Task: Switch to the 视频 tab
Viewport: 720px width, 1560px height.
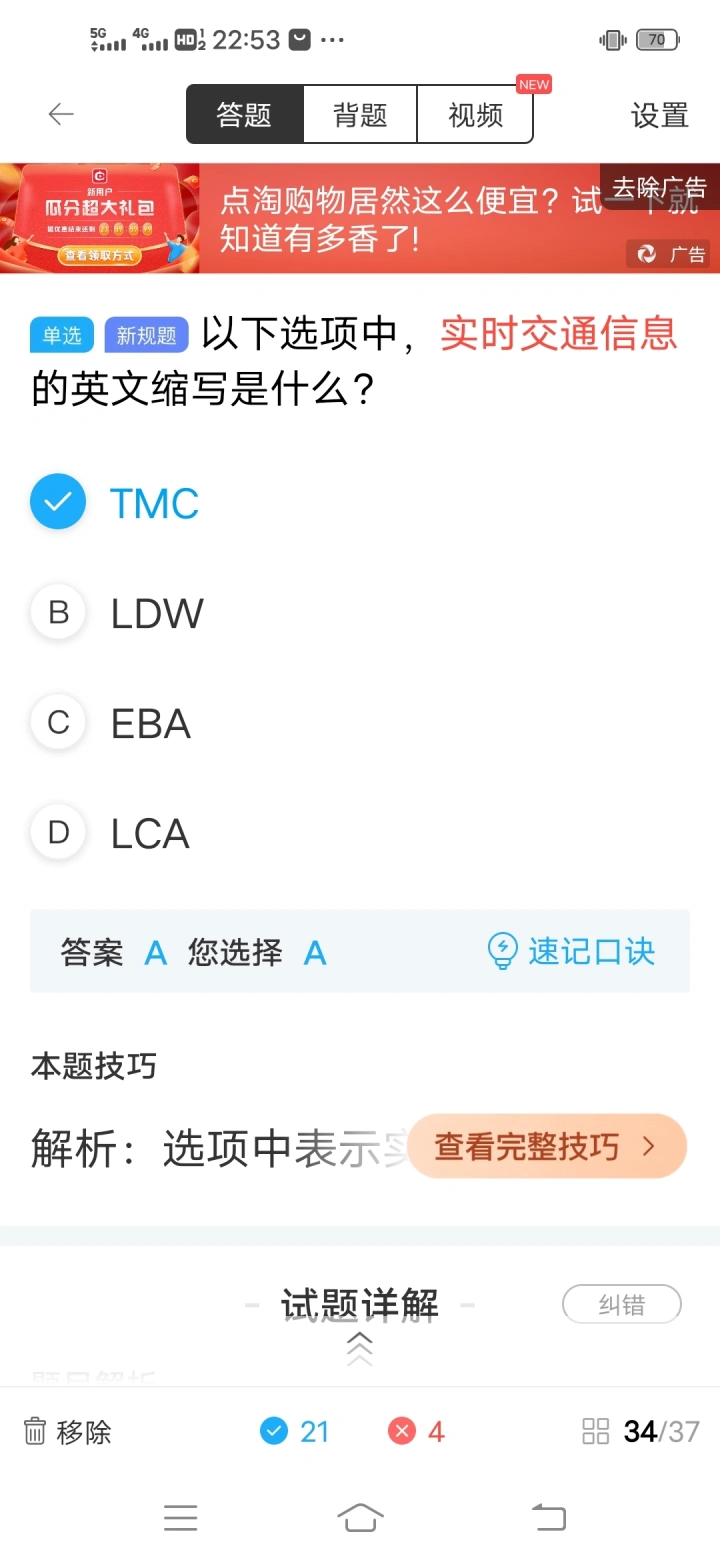Action: pyautogui.click(x=475, y=115)
